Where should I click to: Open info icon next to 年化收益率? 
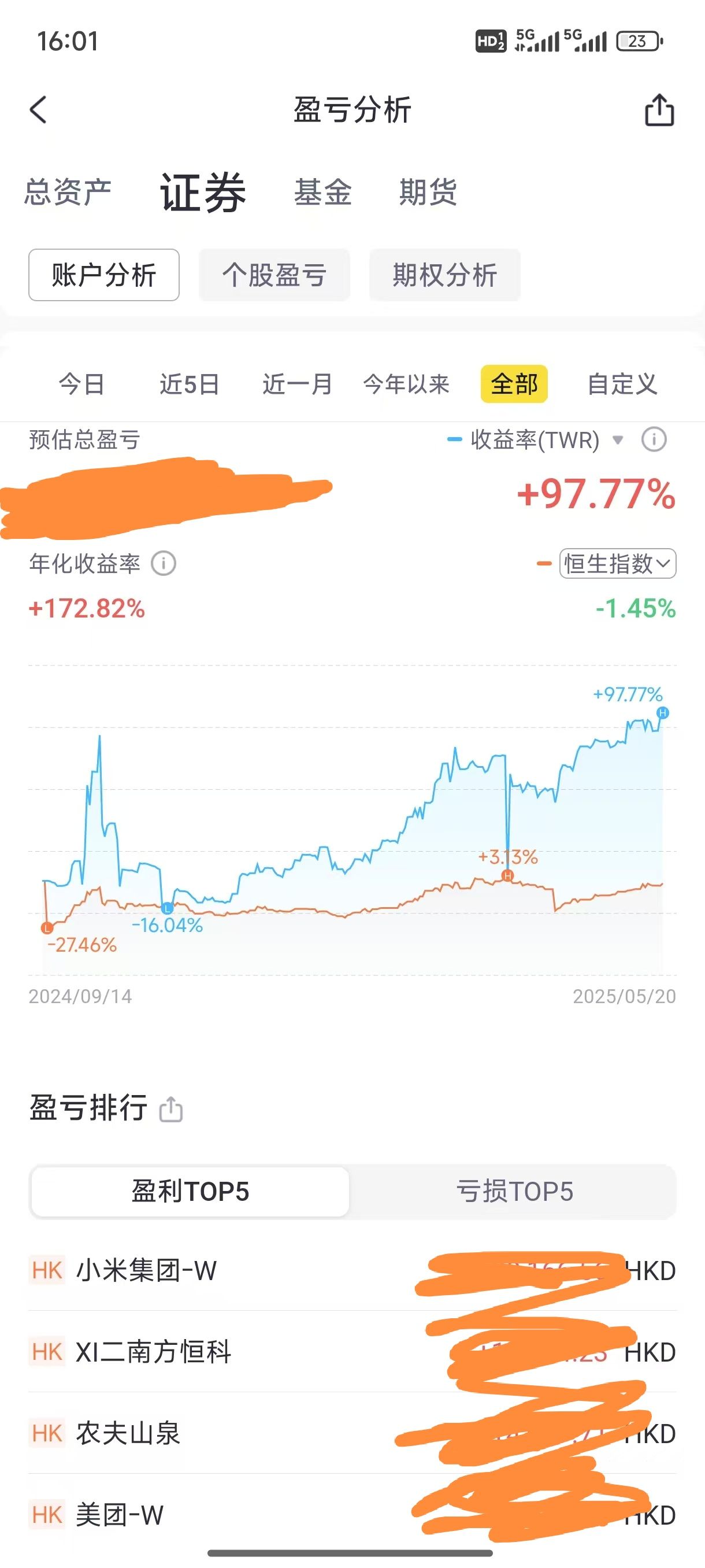pyautogui.click(x=164, y=564)
